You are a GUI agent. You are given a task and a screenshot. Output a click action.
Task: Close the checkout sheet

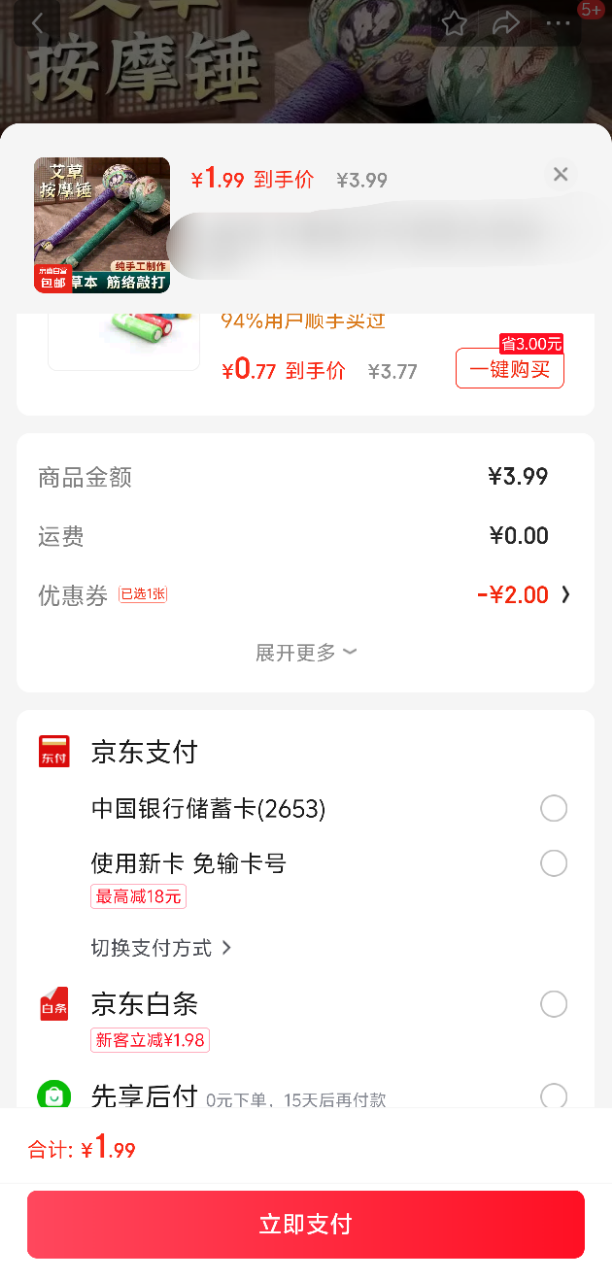[560, 175]
